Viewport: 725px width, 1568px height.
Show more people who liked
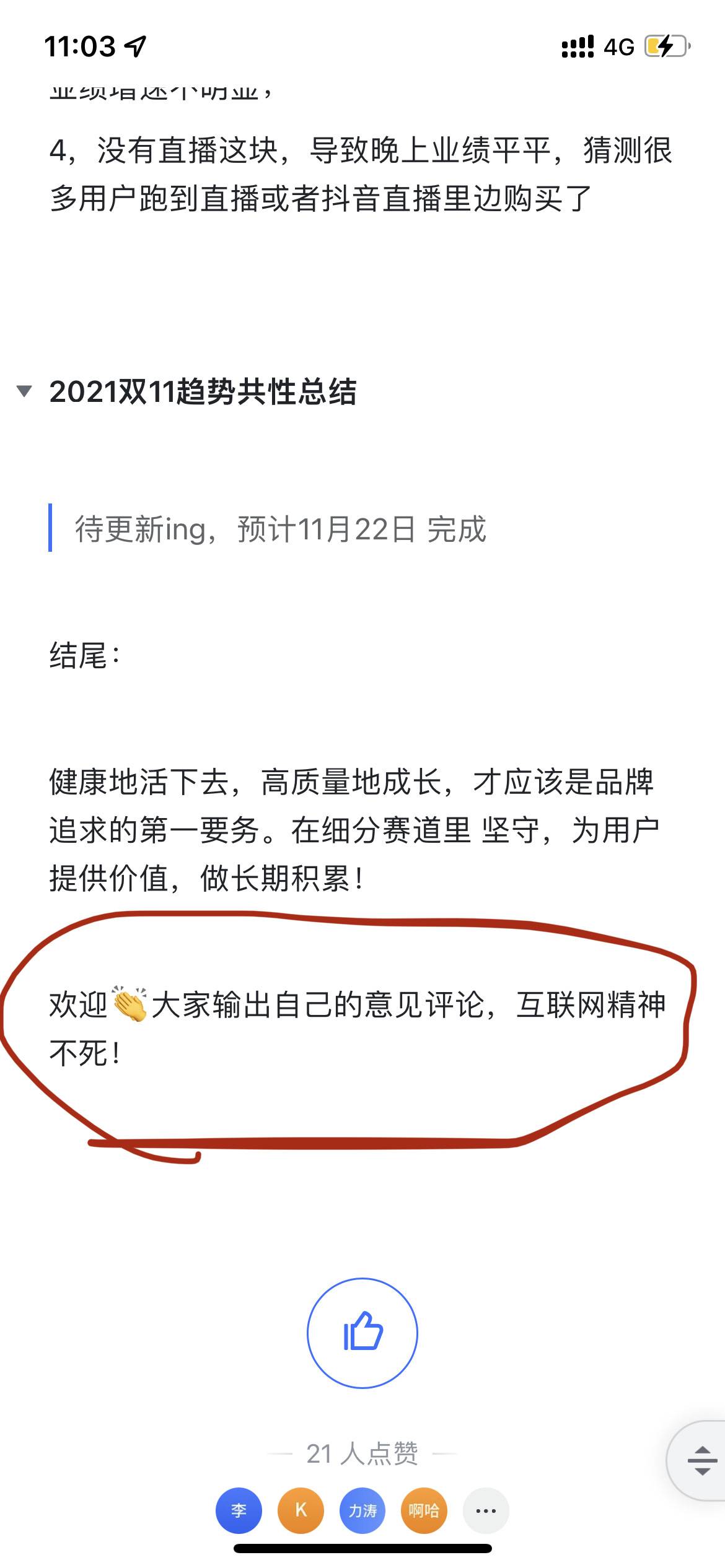pyautogui.click(x=486, y=1510)
